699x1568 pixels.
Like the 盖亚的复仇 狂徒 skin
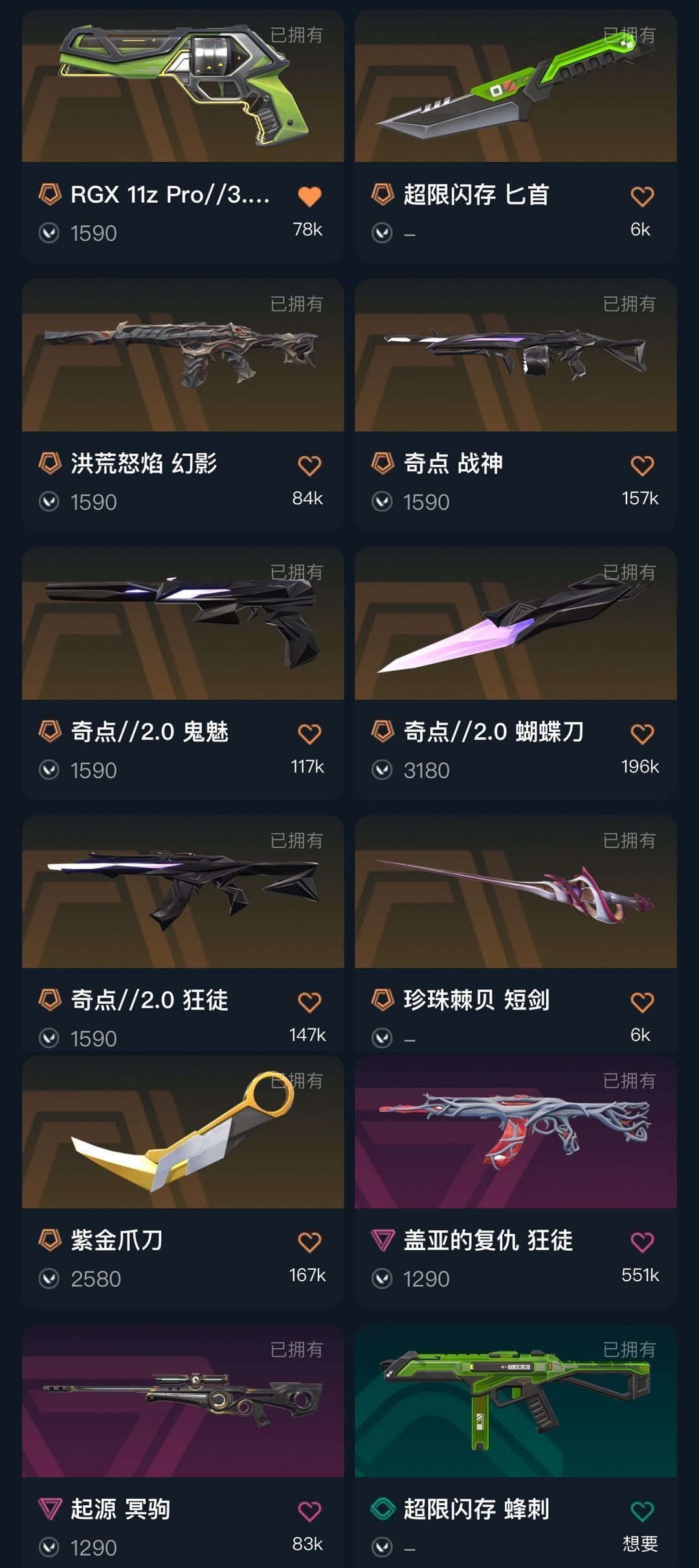642,1242
